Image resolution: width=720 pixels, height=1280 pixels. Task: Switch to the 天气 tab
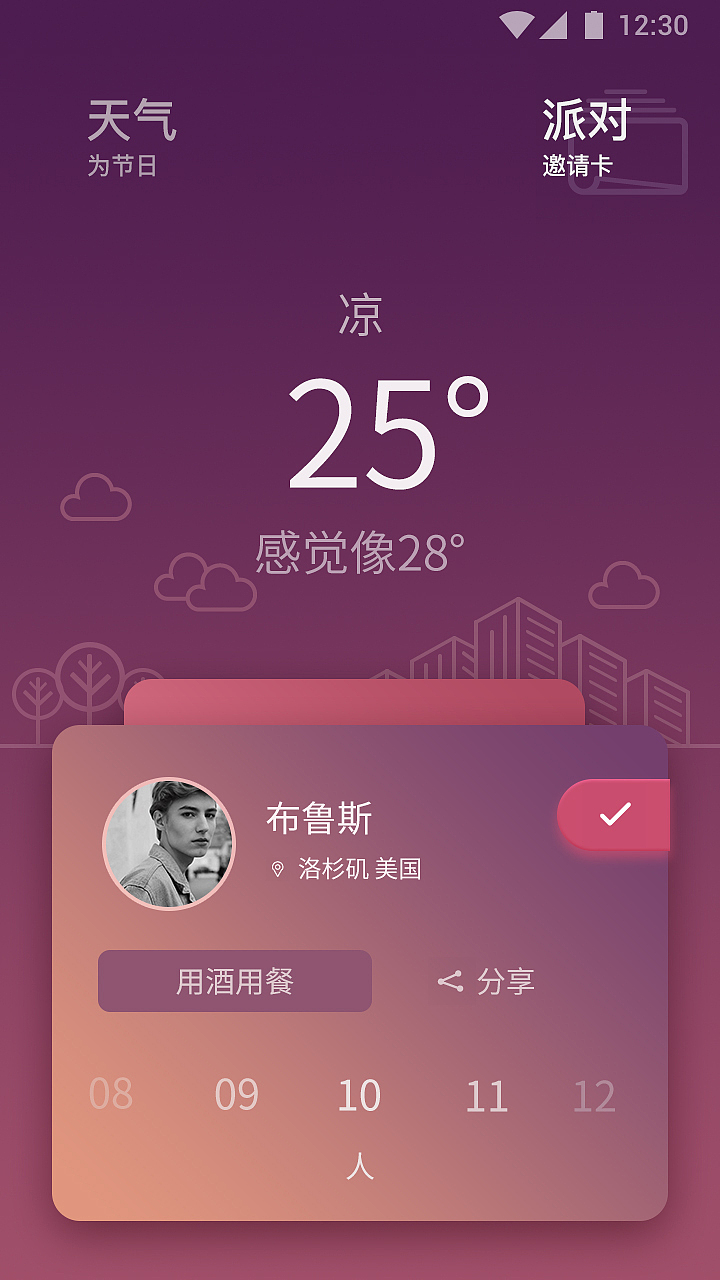pos(131,137)
